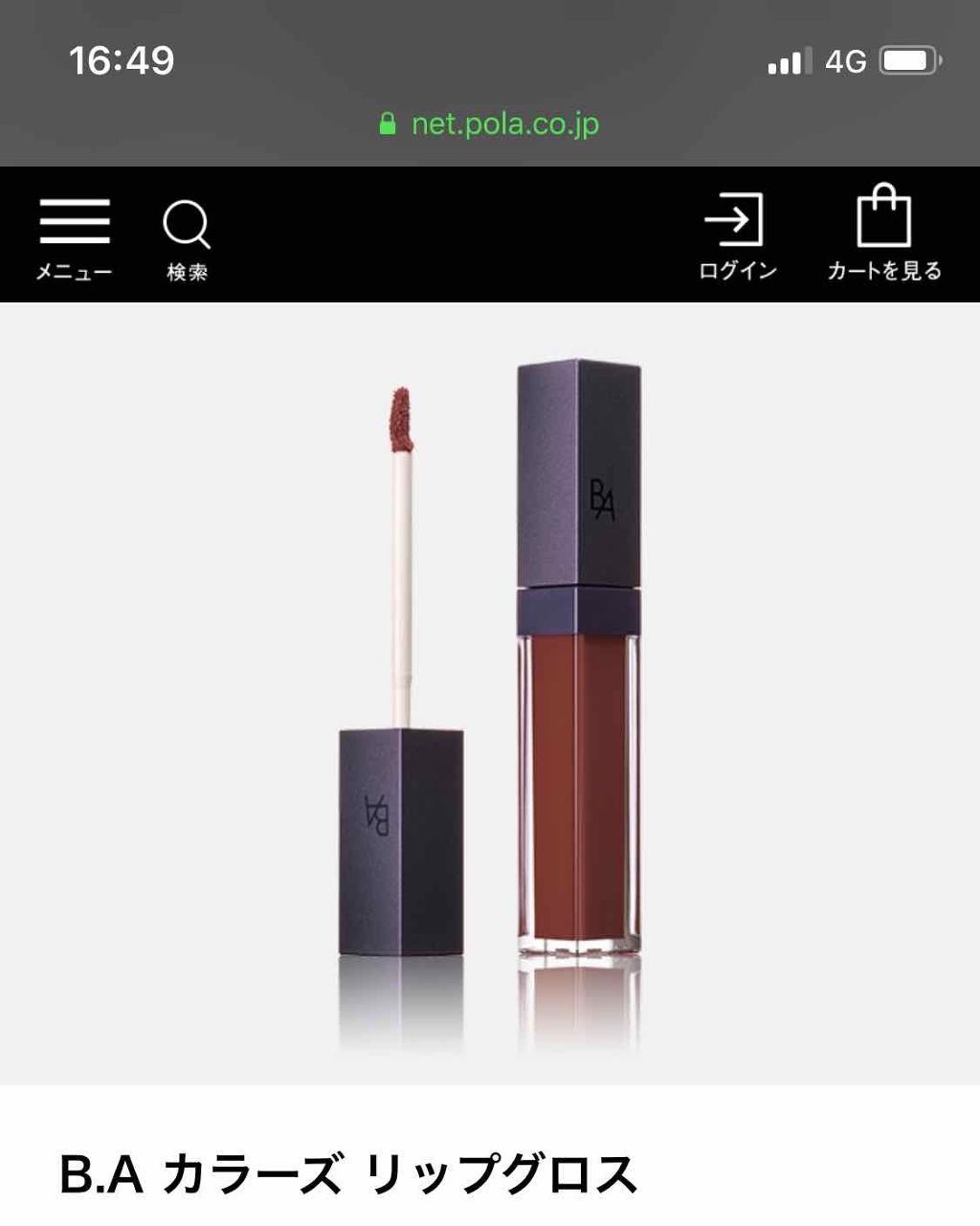Open the lip gloss product image
The image size is (980, 1226).
490,694
